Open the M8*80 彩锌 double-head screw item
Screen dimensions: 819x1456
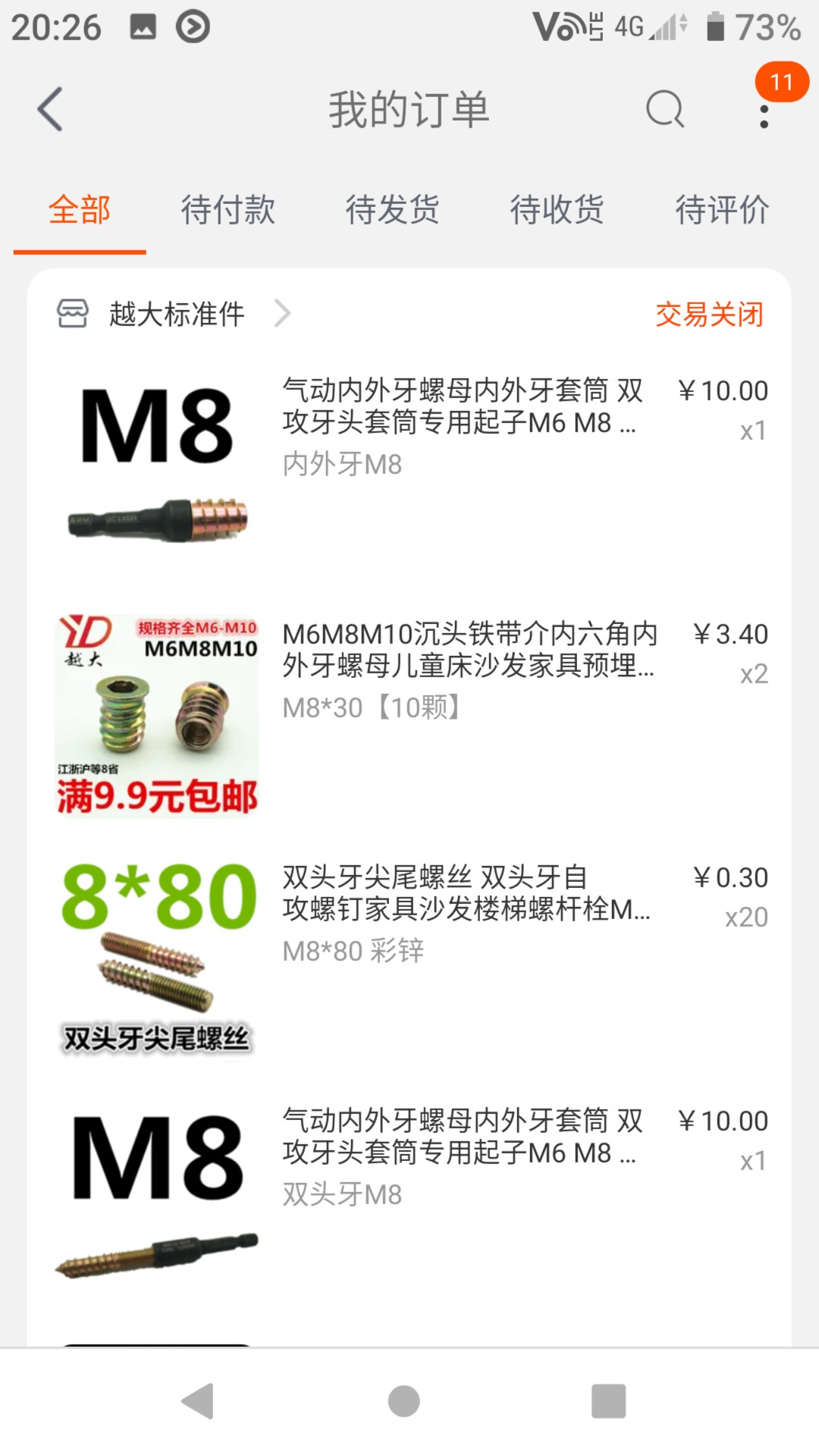pyautogui.click(x=409, y=959)
